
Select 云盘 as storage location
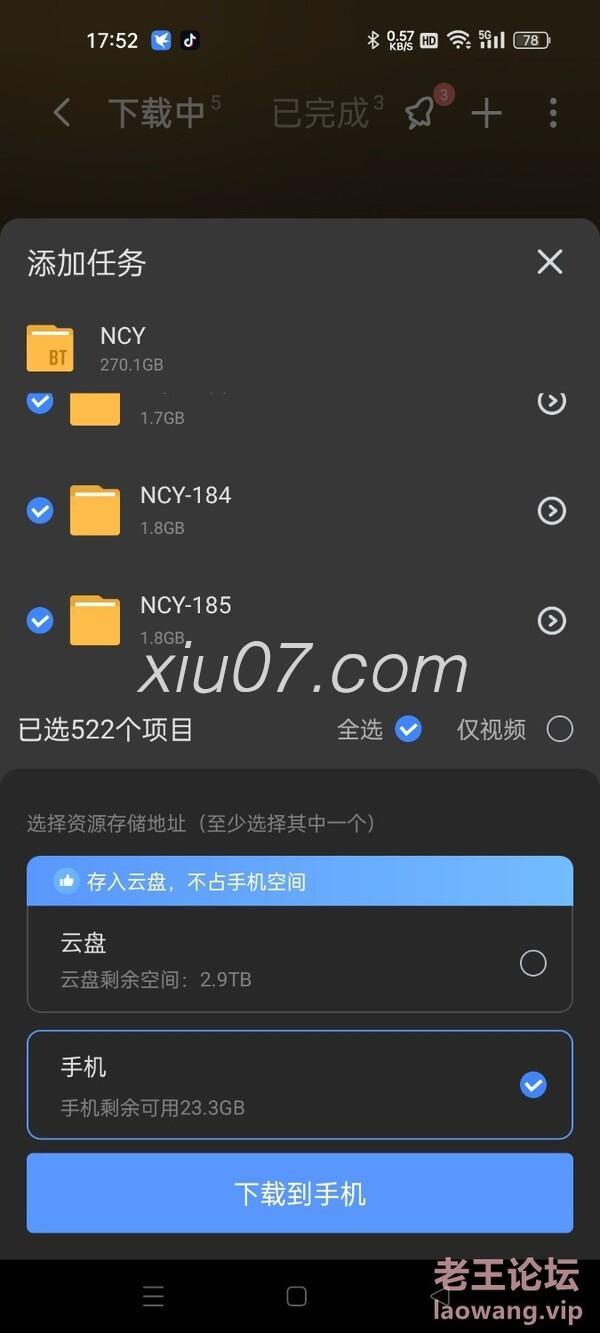click(533, 963)
